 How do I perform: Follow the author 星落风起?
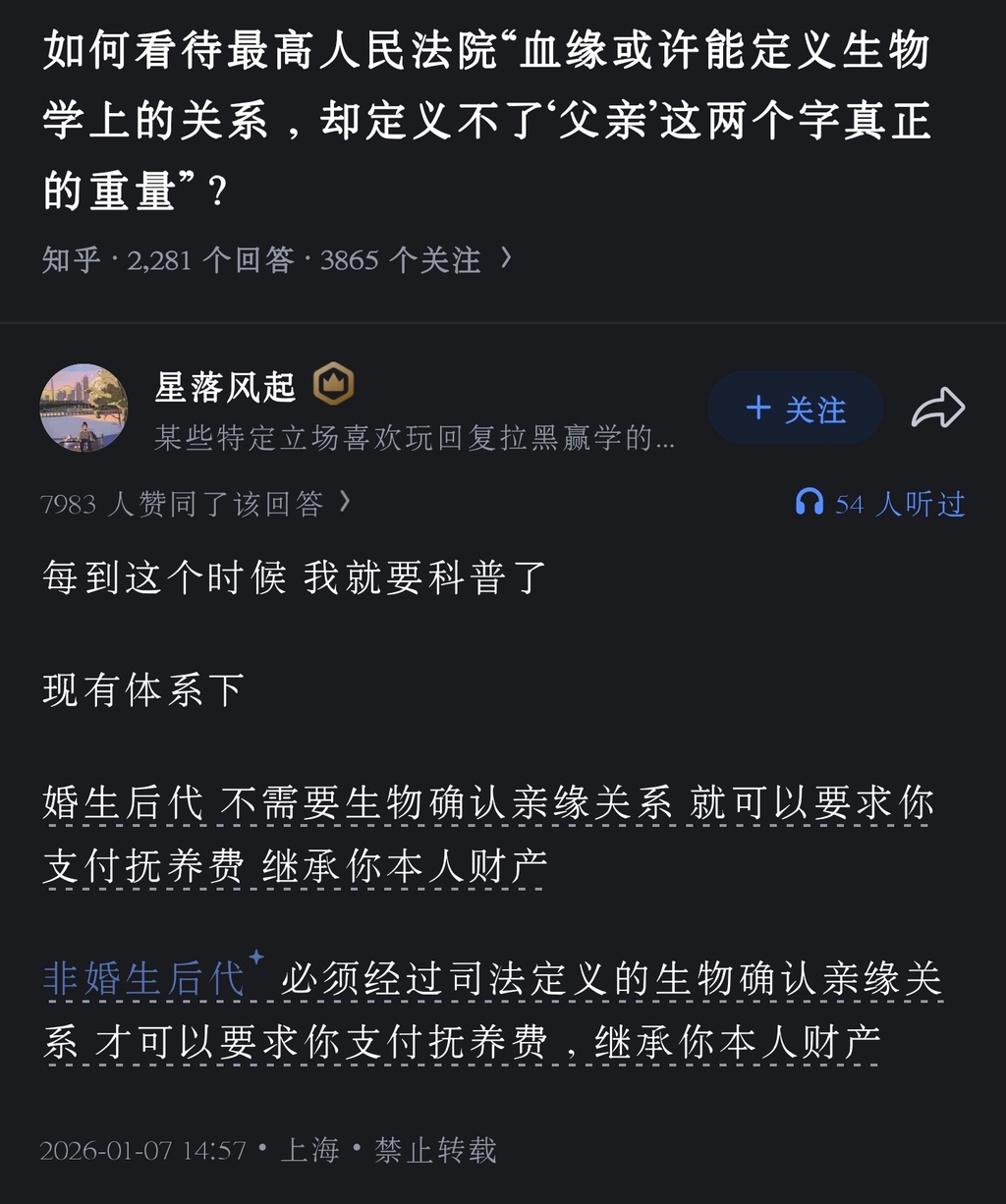pos(796,410)
